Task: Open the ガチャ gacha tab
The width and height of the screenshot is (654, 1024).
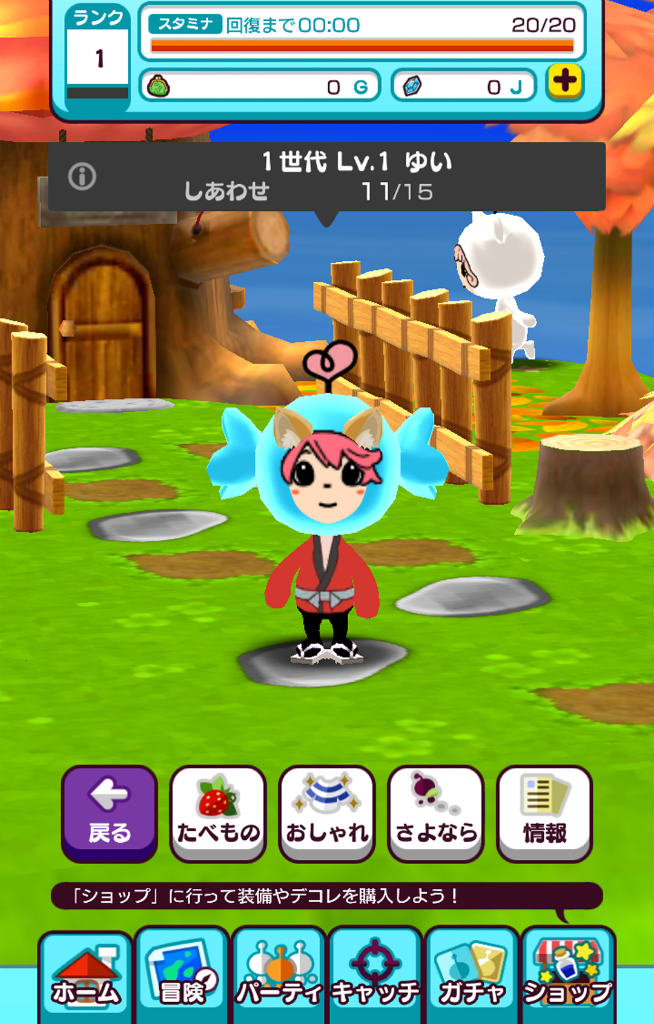Action: pos(472,976)
